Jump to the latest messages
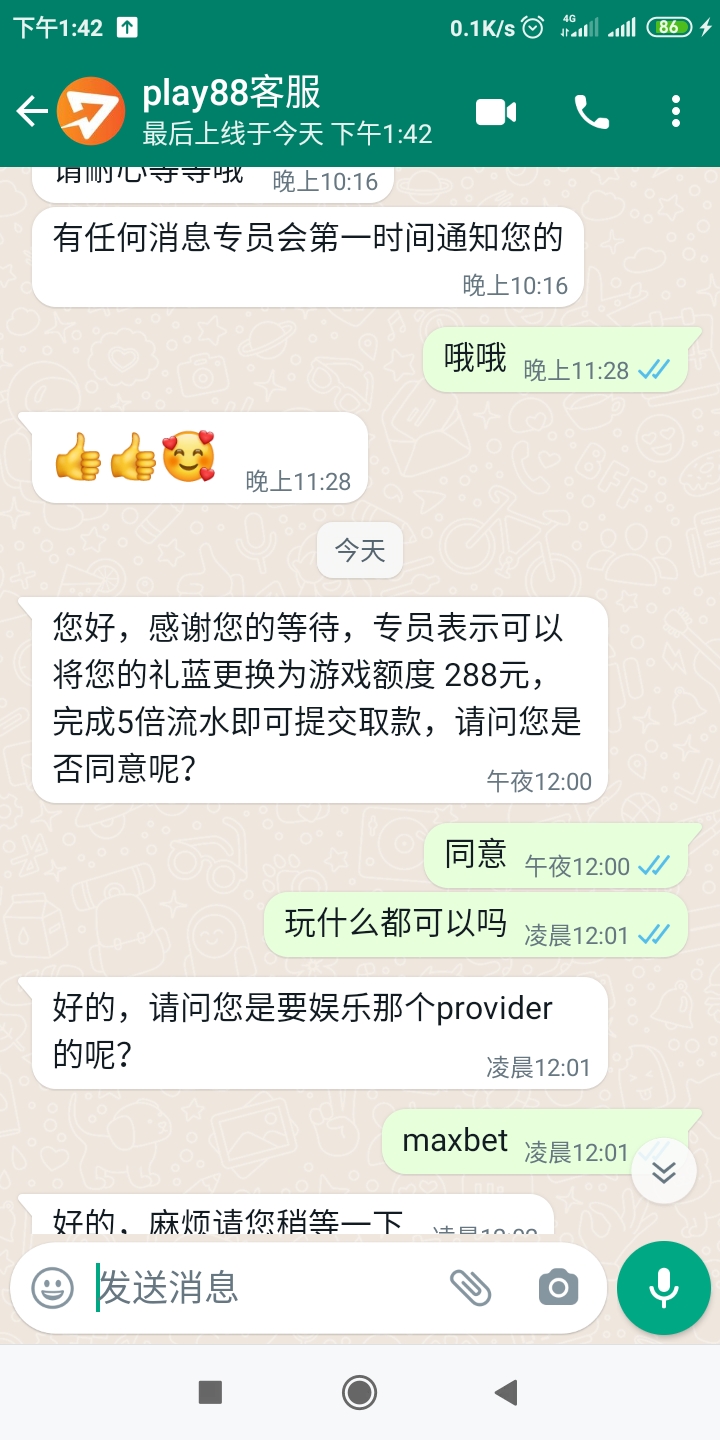The width and height of the screenshot is (720, 1440). [664, 1171]
